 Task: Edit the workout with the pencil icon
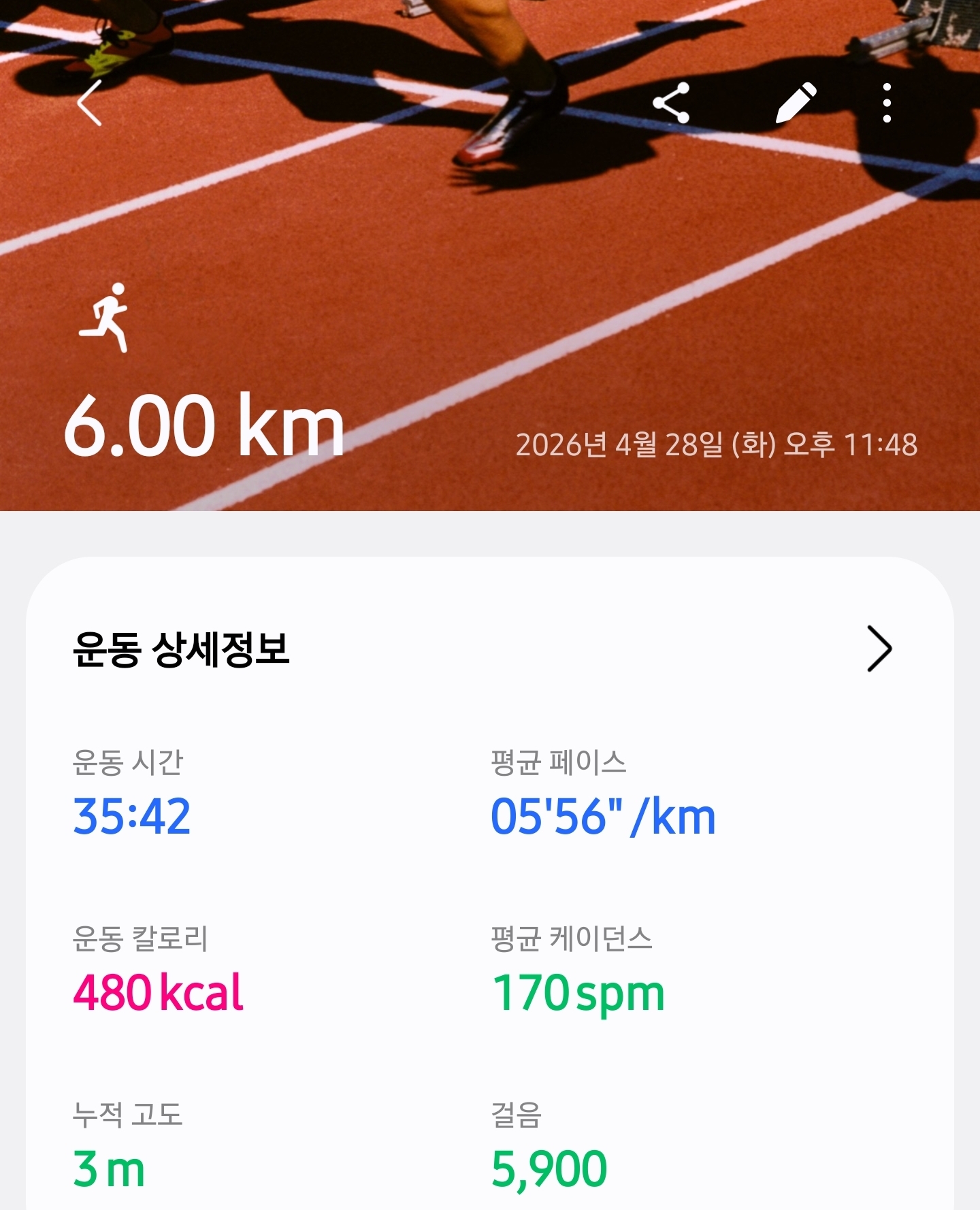pyautogui.click(x=796, y=103)
